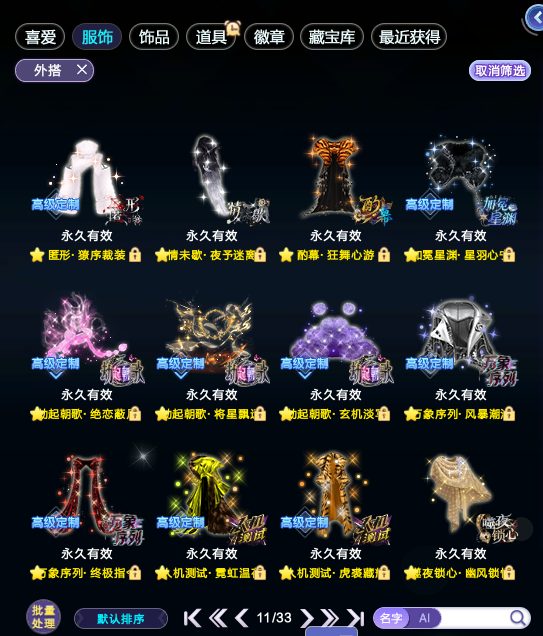This screenshot has height=636, width=543.
Task: Switch to the 徽章 tab
Action: 268,37
